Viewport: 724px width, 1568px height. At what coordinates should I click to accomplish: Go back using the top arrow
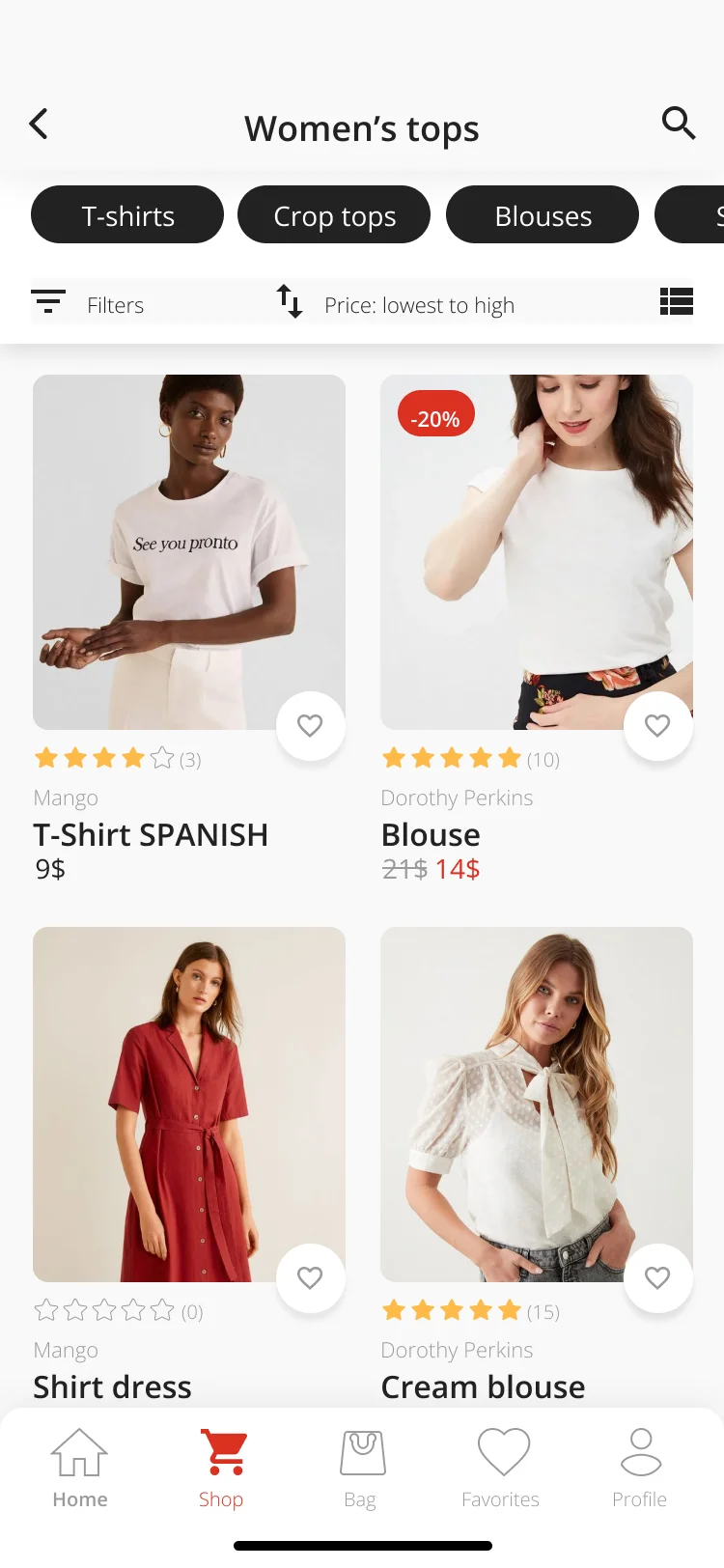(39, 125)
